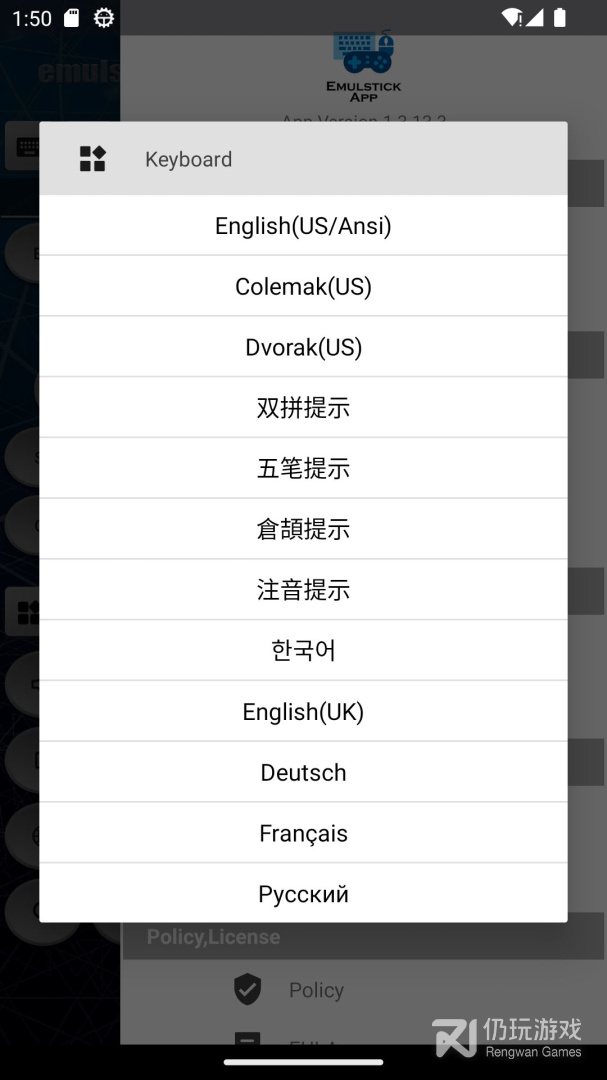Select English(UK) keyboard layout
Image resolution: width=607 pixels, height=1080 pixels.
pyautogui.click(x=303, y=711)
